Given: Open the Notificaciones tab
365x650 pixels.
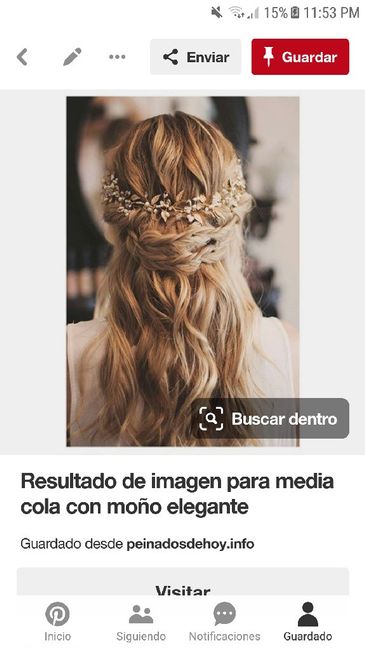Looking at the screenshot, I should click(x=224, y=622).
